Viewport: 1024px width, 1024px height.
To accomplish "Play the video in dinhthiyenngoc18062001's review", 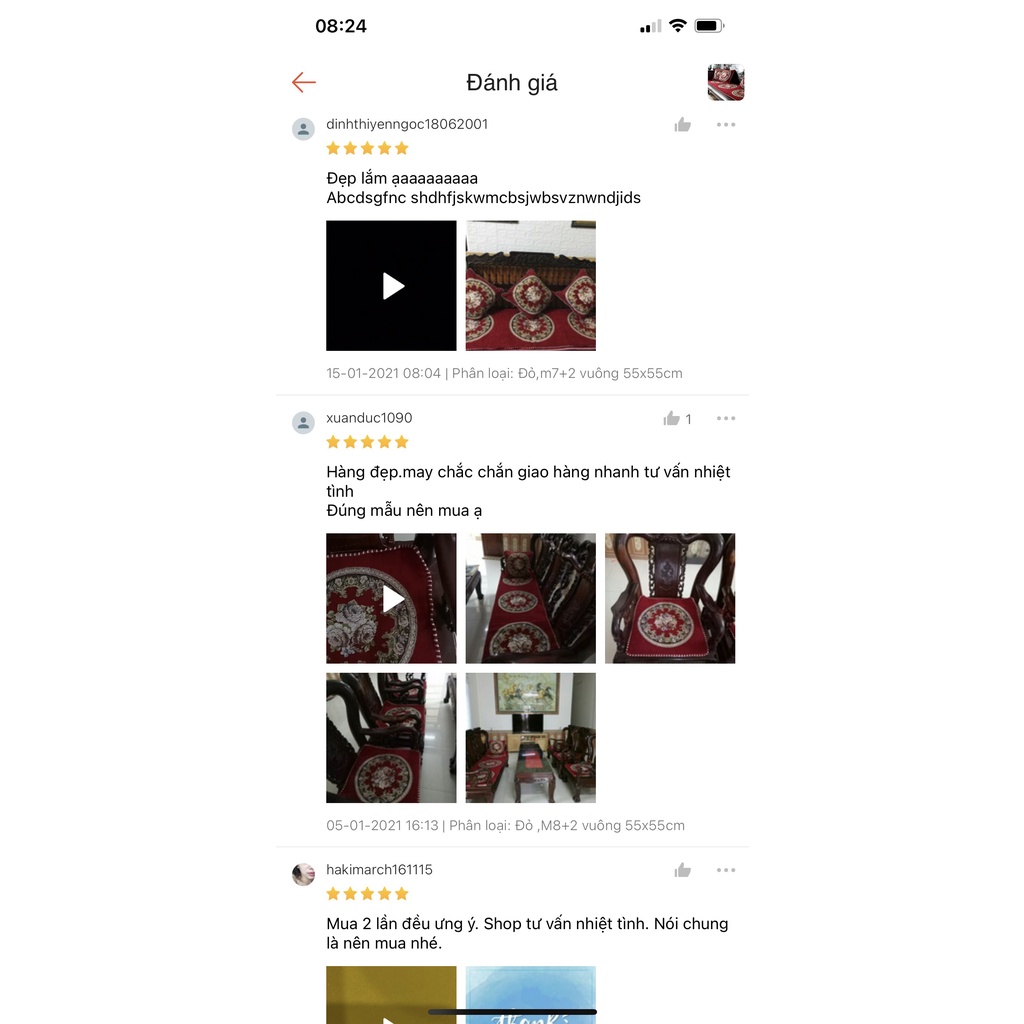I will [391, 285].
